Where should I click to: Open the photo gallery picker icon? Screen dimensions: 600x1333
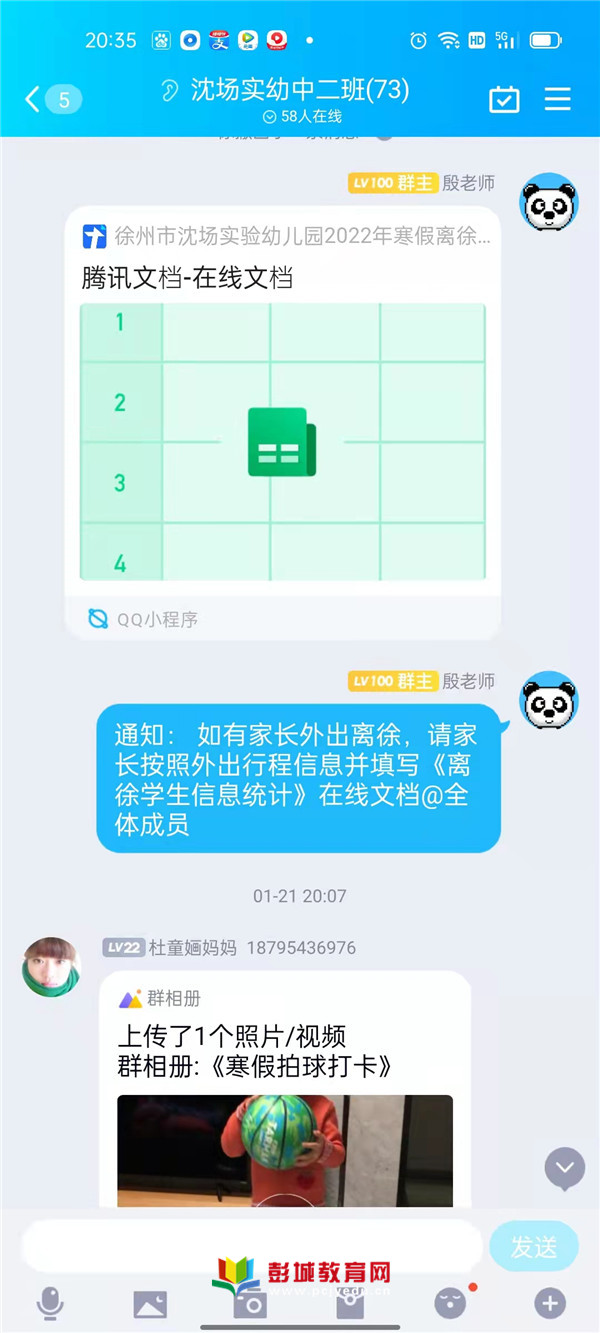pos(150,1303)
